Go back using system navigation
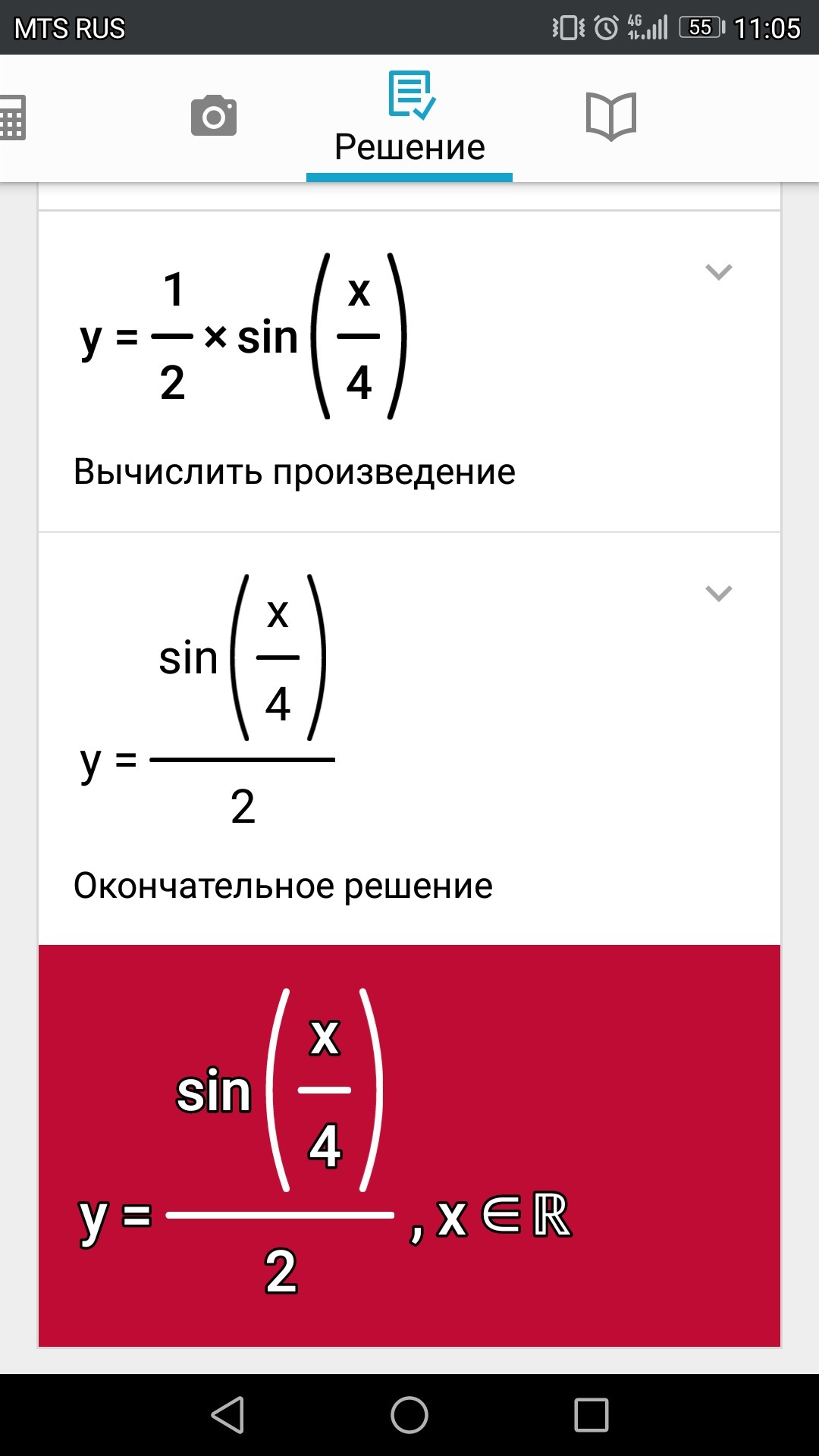 click(x=227, y=1415)
